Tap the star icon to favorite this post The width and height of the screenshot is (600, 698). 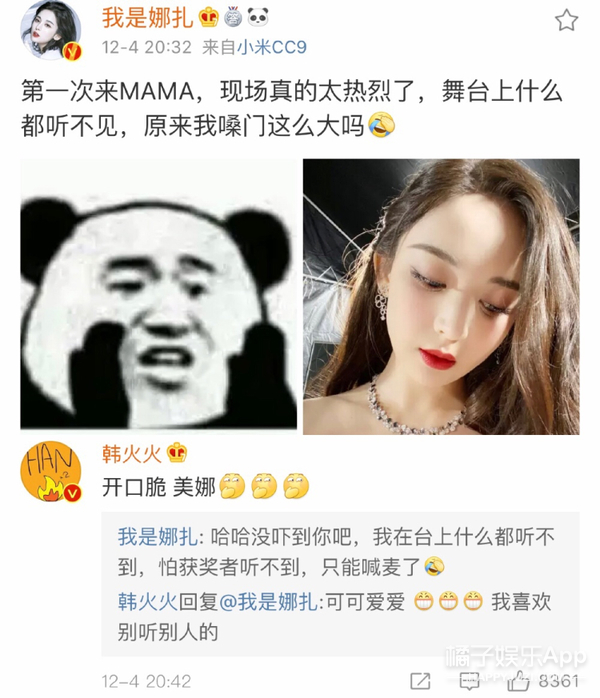pos(566,20)
